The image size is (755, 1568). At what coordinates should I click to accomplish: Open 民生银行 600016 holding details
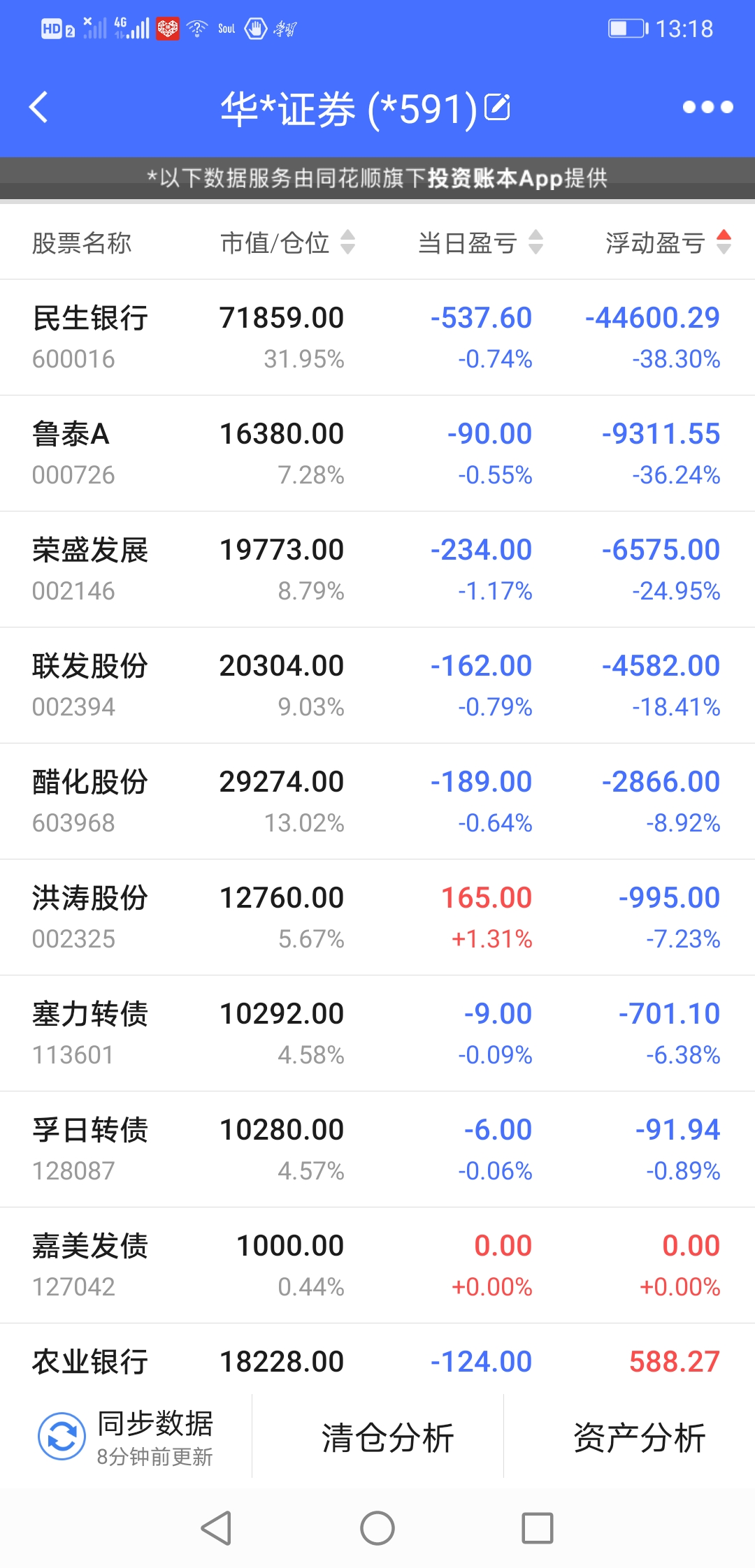377,337
